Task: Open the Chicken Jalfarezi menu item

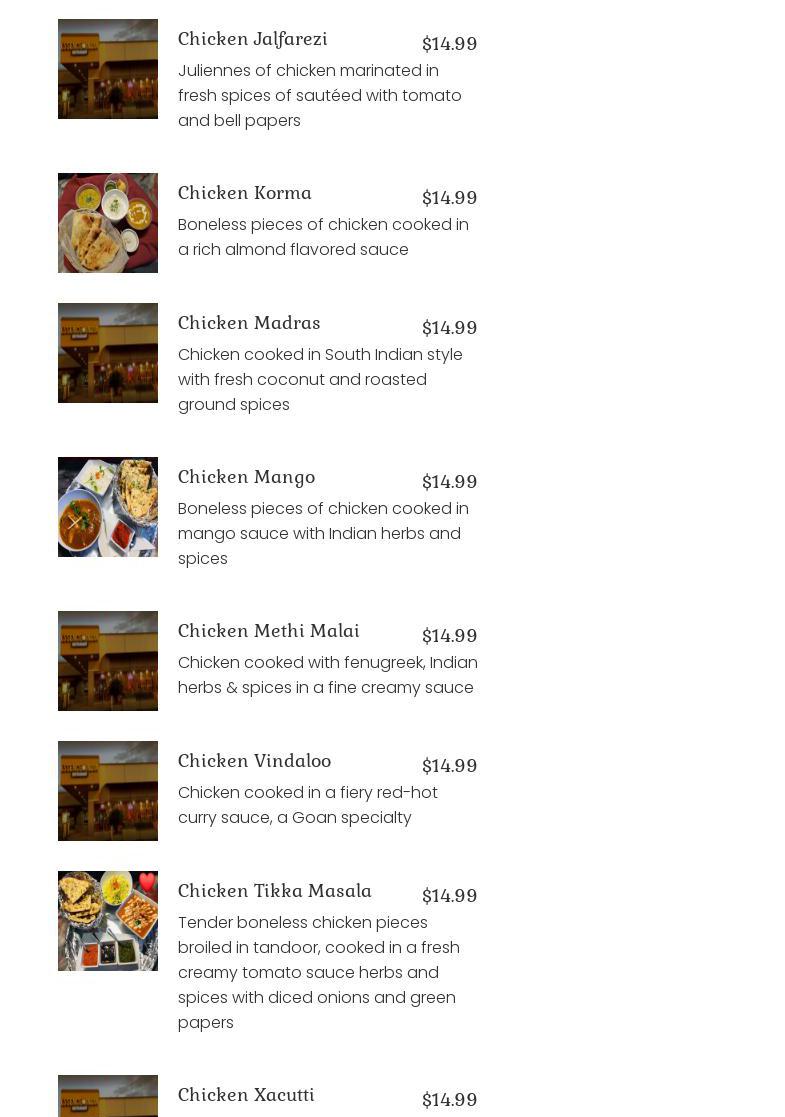Action: coord(253,39)
